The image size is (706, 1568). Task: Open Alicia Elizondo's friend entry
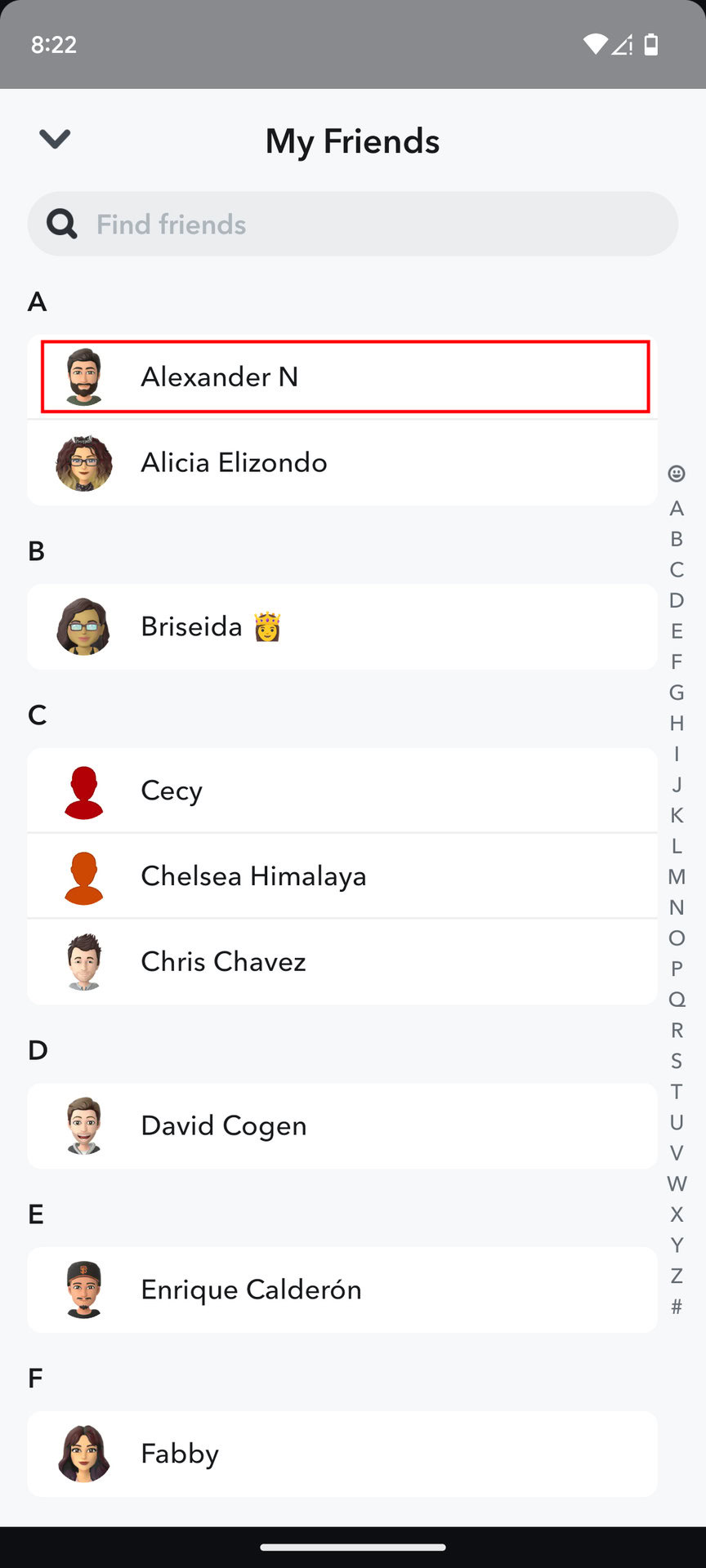point(343,463)
